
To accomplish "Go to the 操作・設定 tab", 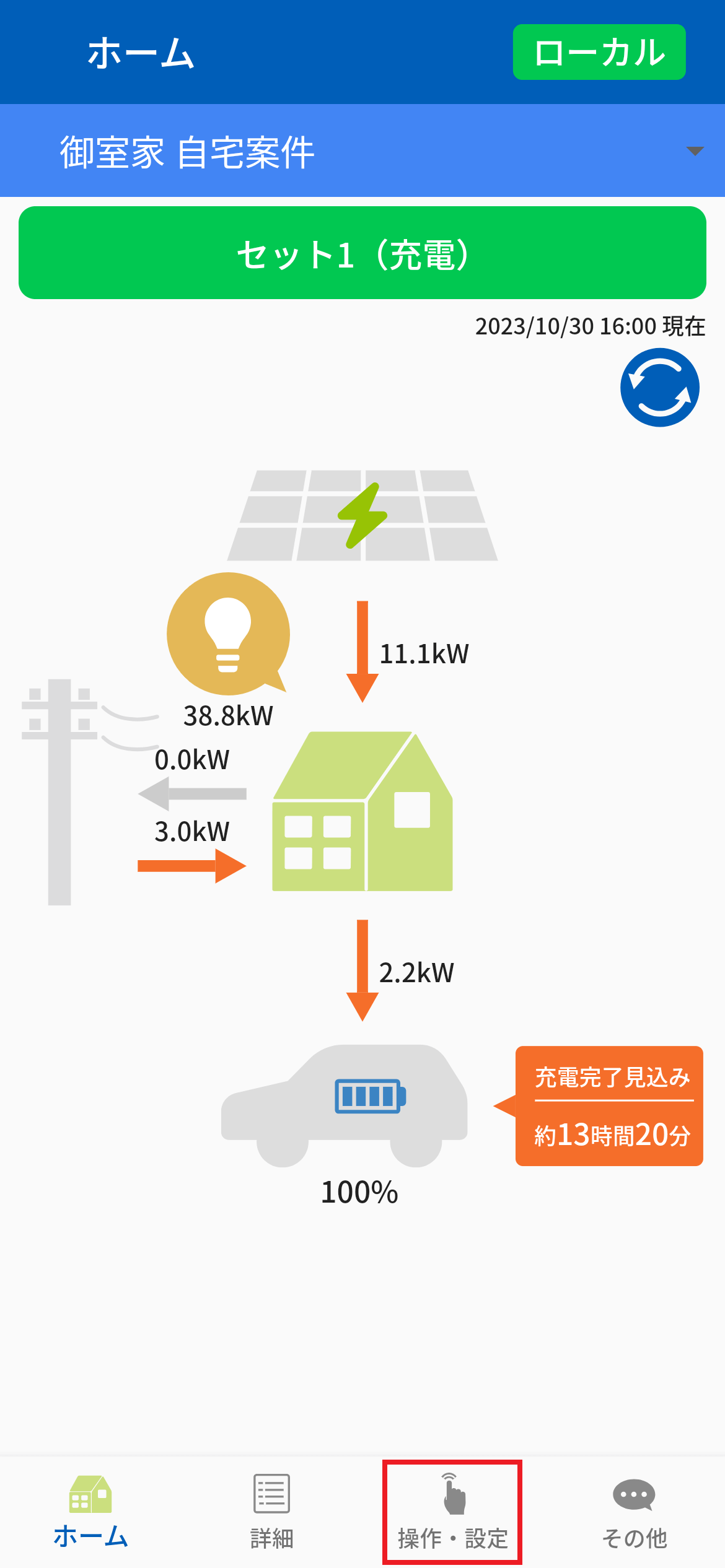I will pos(452,1511).
